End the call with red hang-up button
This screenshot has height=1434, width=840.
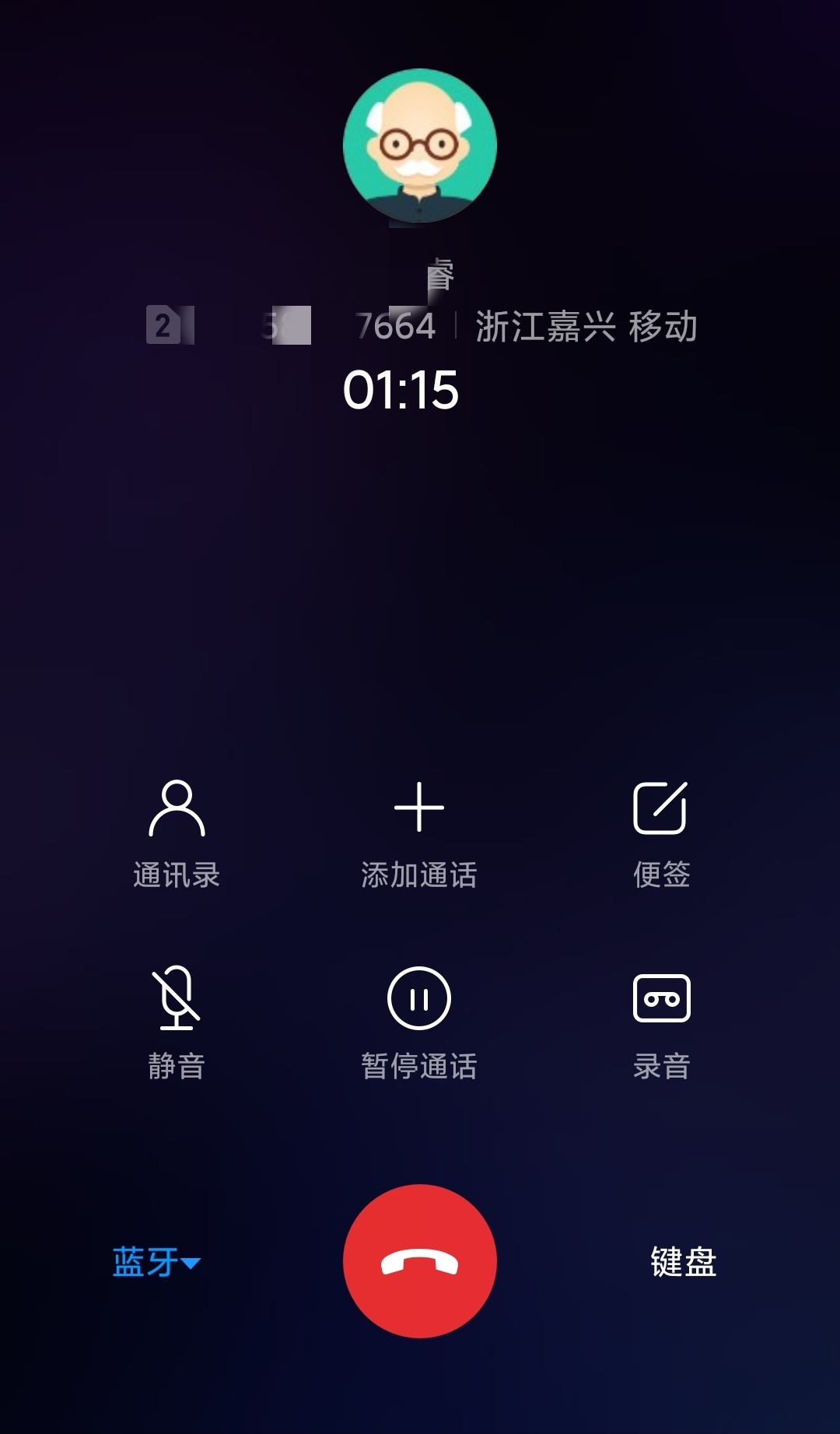[420, 1260]
